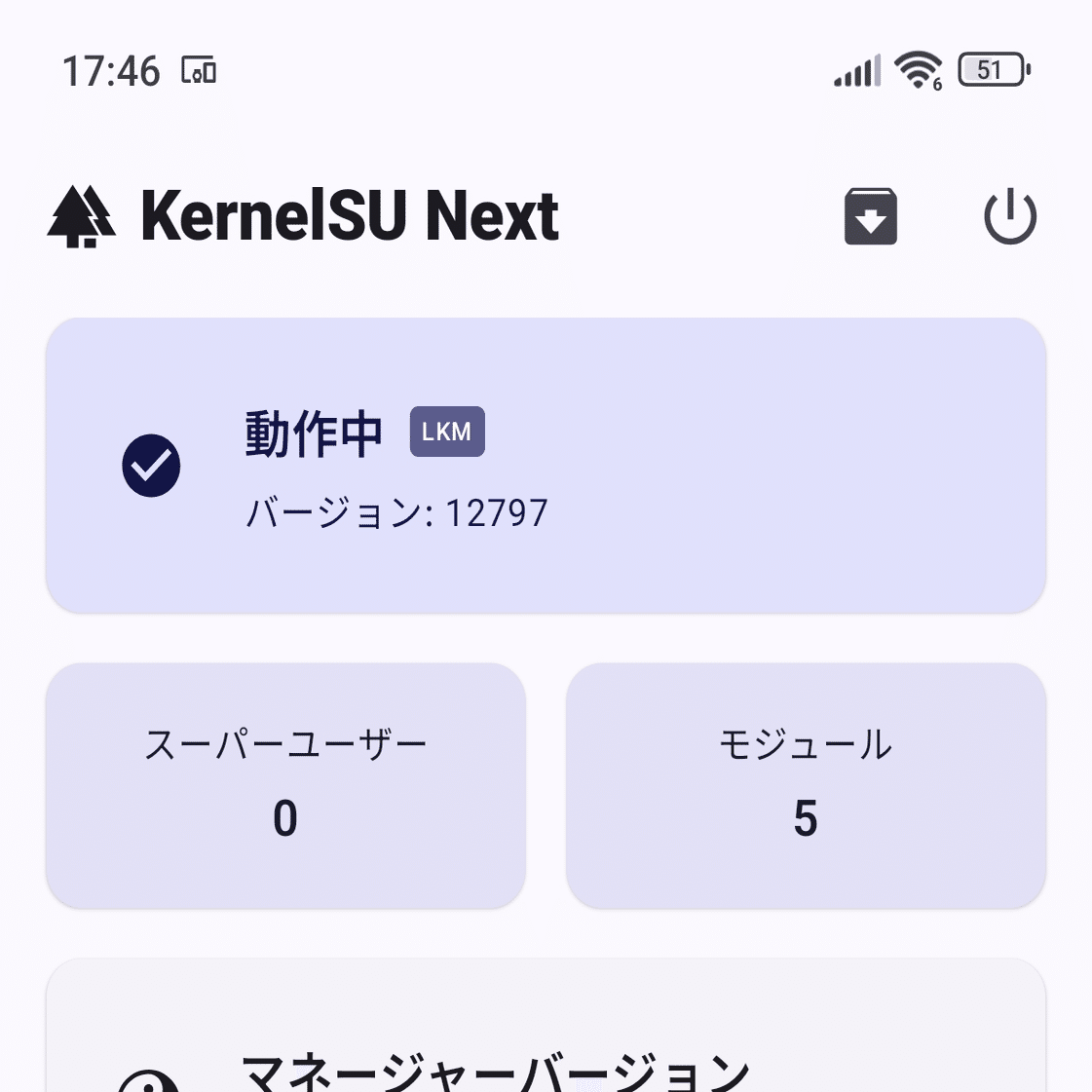Open the install icon in the top bar
Image resolution: width=1092 pixels, height=1092 pixels.
pos(870,216)
